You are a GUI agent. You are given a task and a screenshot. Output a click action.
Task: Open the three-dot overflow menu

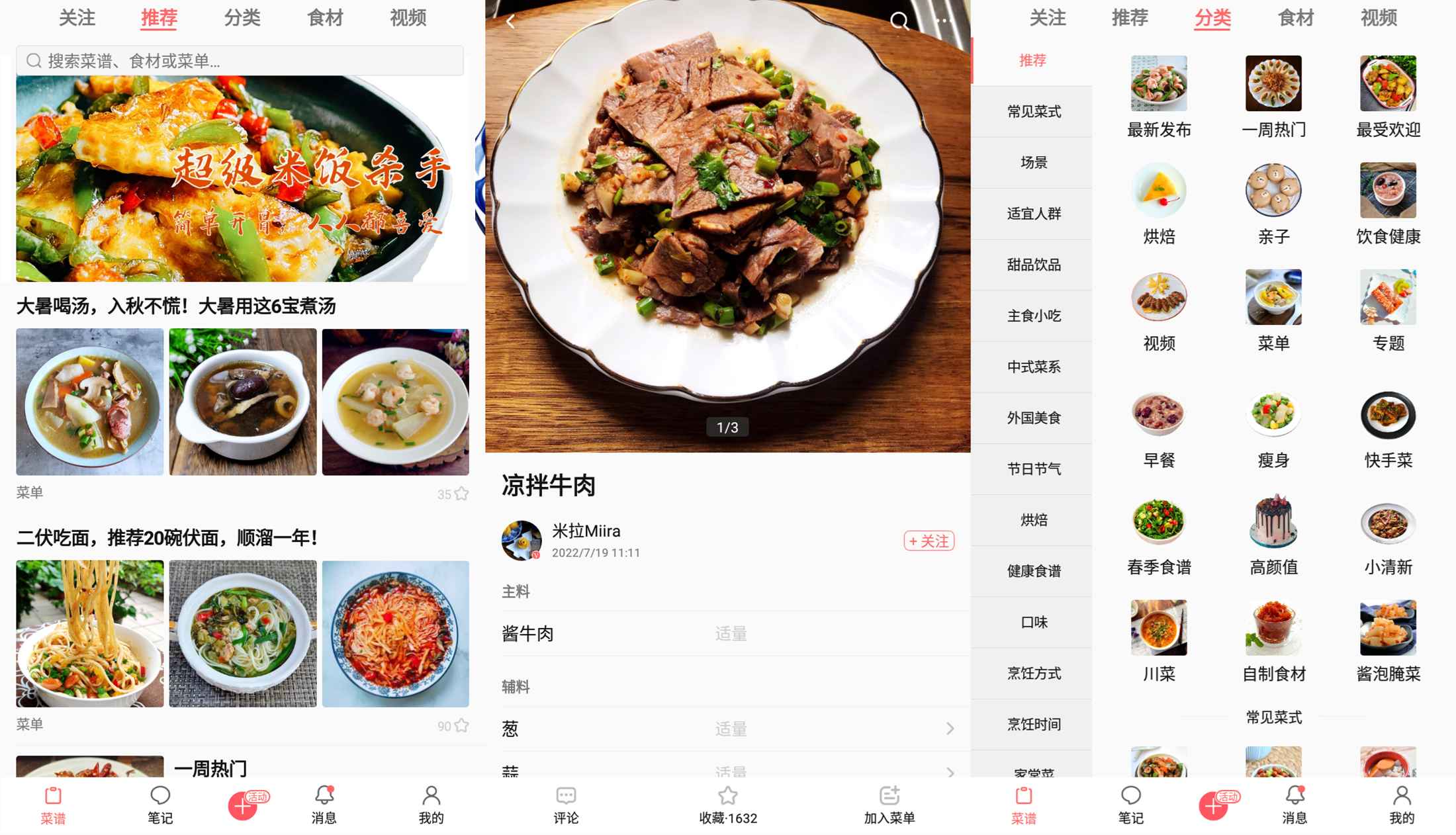pos(945,21)
